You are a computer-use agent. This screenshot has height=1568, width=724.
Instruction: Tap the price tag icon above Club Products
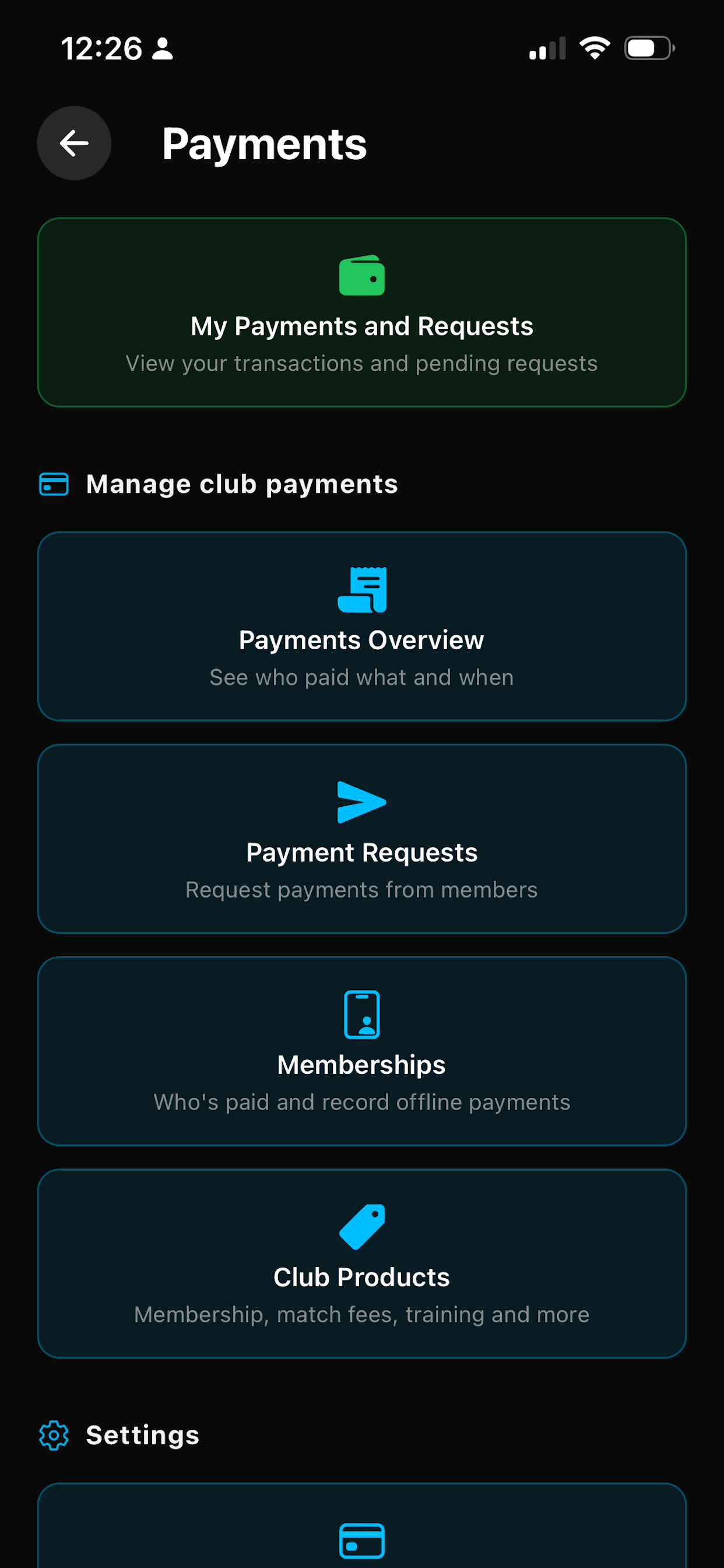coord(361,1227)
